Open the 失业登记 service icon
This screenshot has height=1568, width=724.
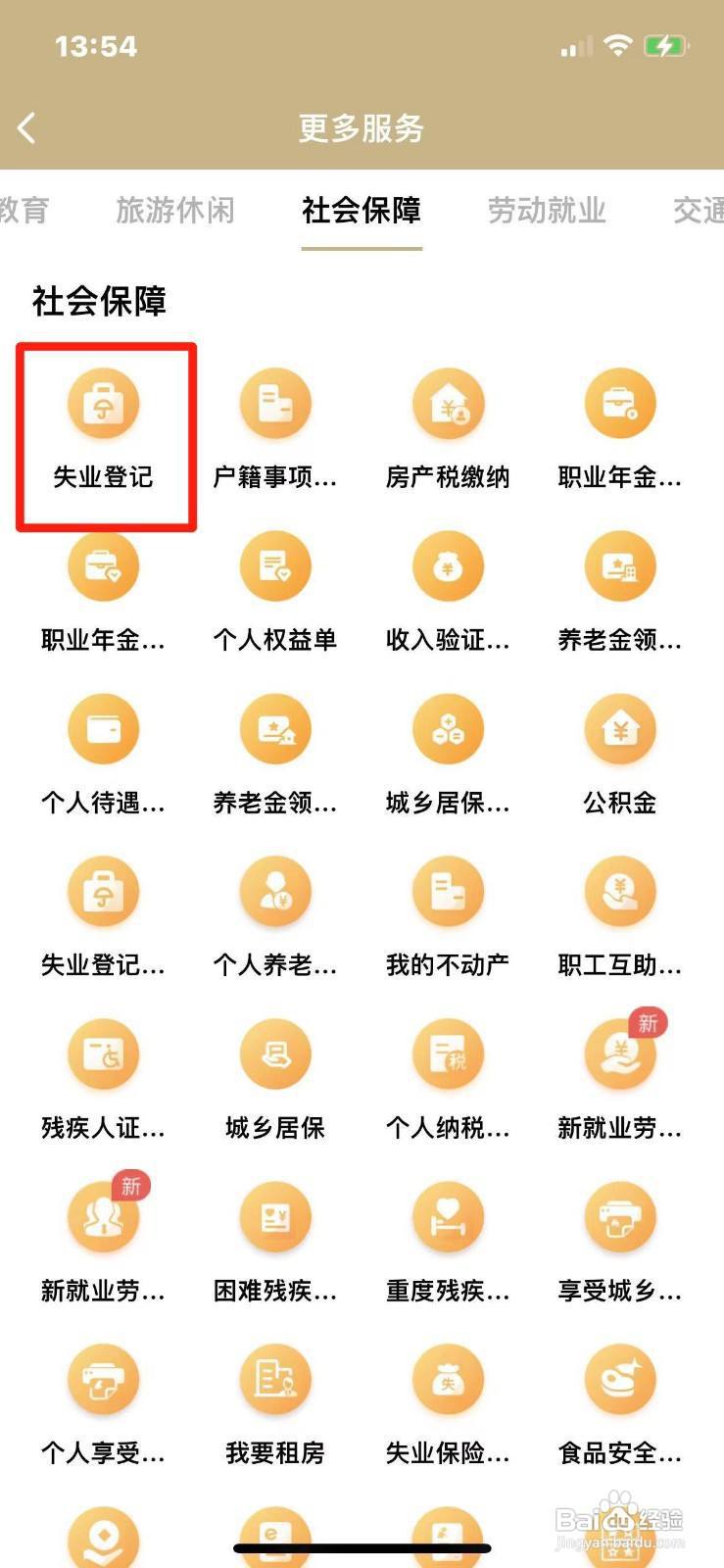(x=104, y=402)
